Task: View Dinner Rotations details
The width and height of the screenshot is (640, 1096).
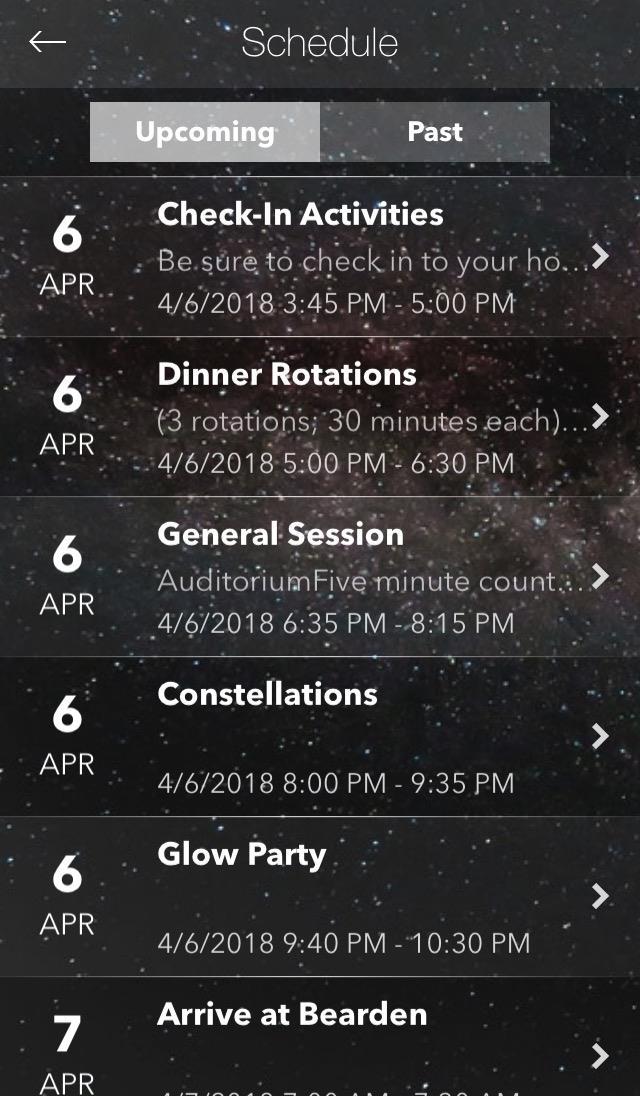Action: (320, 417)
